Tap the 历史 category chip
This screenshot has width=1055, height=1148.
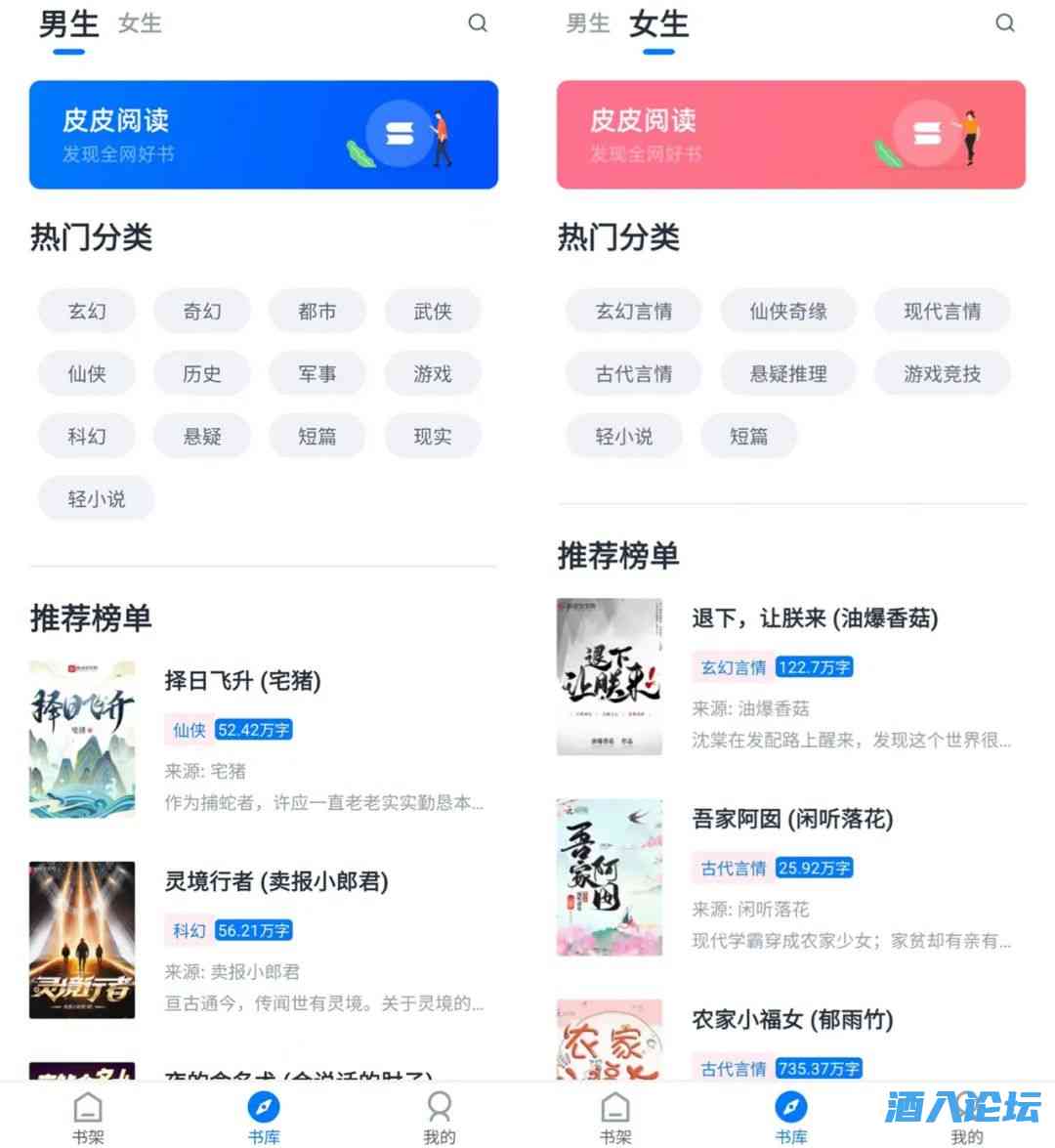[202, 374]
